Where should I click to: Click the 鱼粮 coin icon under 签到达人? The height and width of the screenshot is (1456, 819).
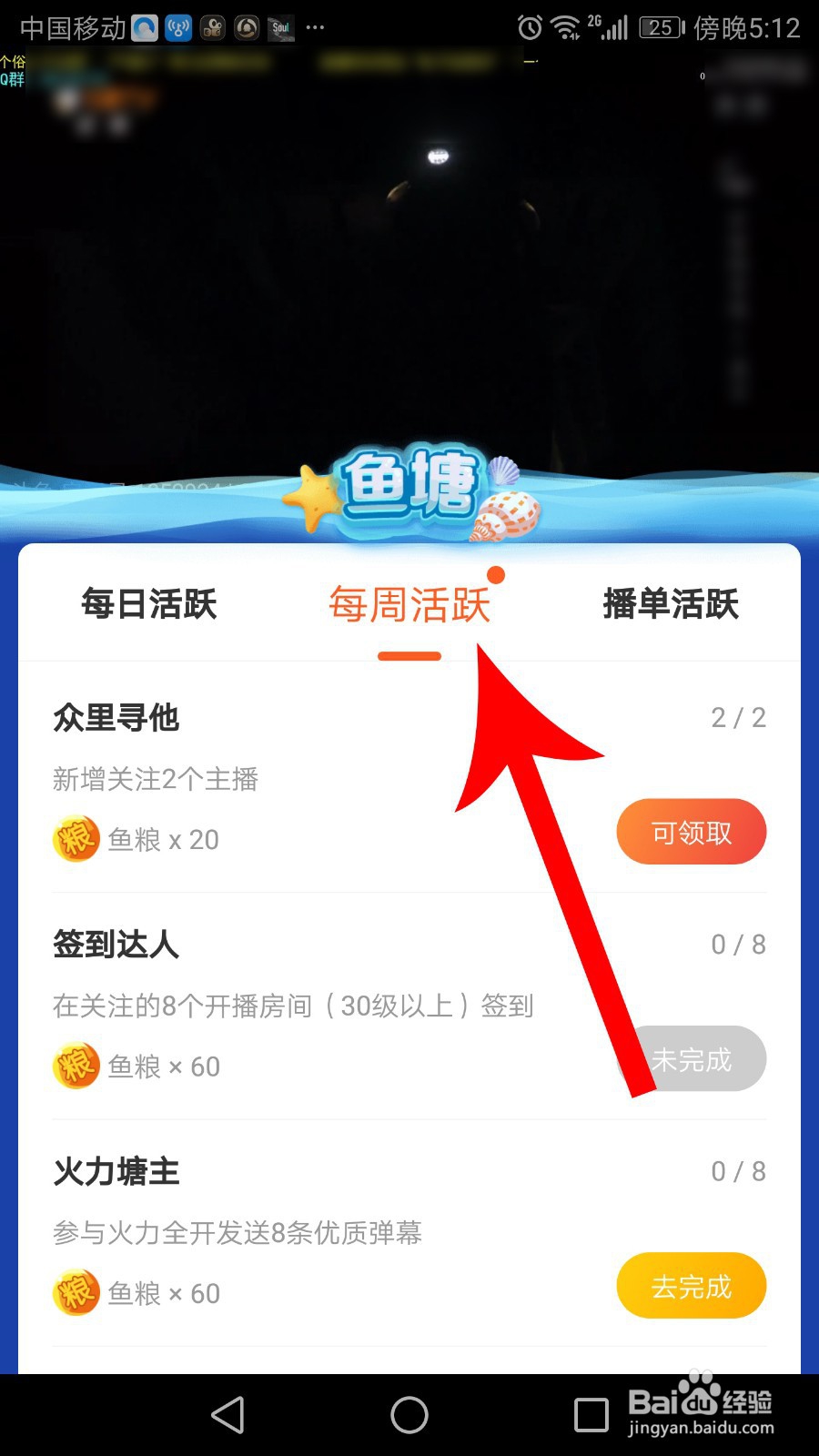(x=76, y=1065)
